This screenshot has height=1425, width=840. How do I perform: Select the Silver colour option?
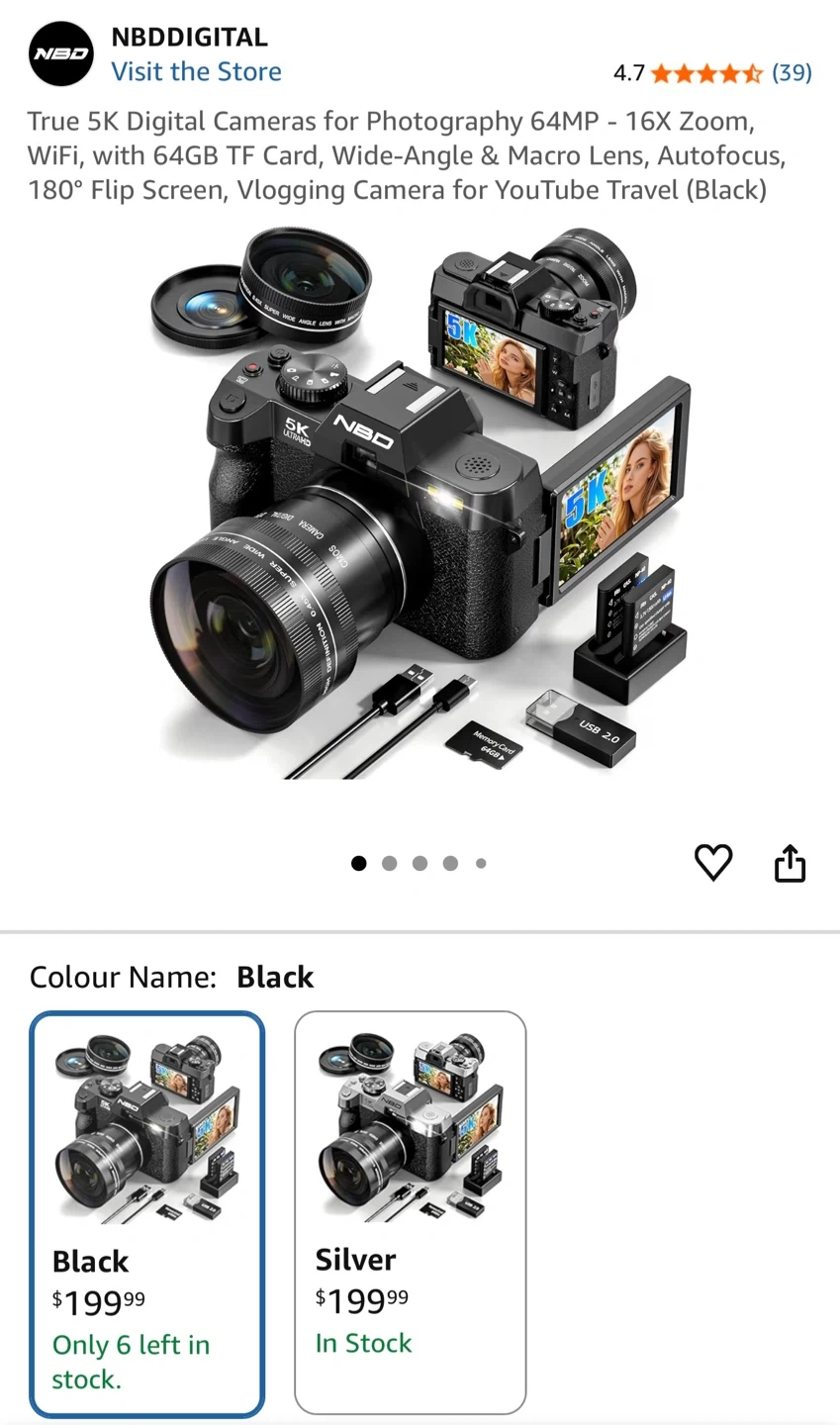410,1211
